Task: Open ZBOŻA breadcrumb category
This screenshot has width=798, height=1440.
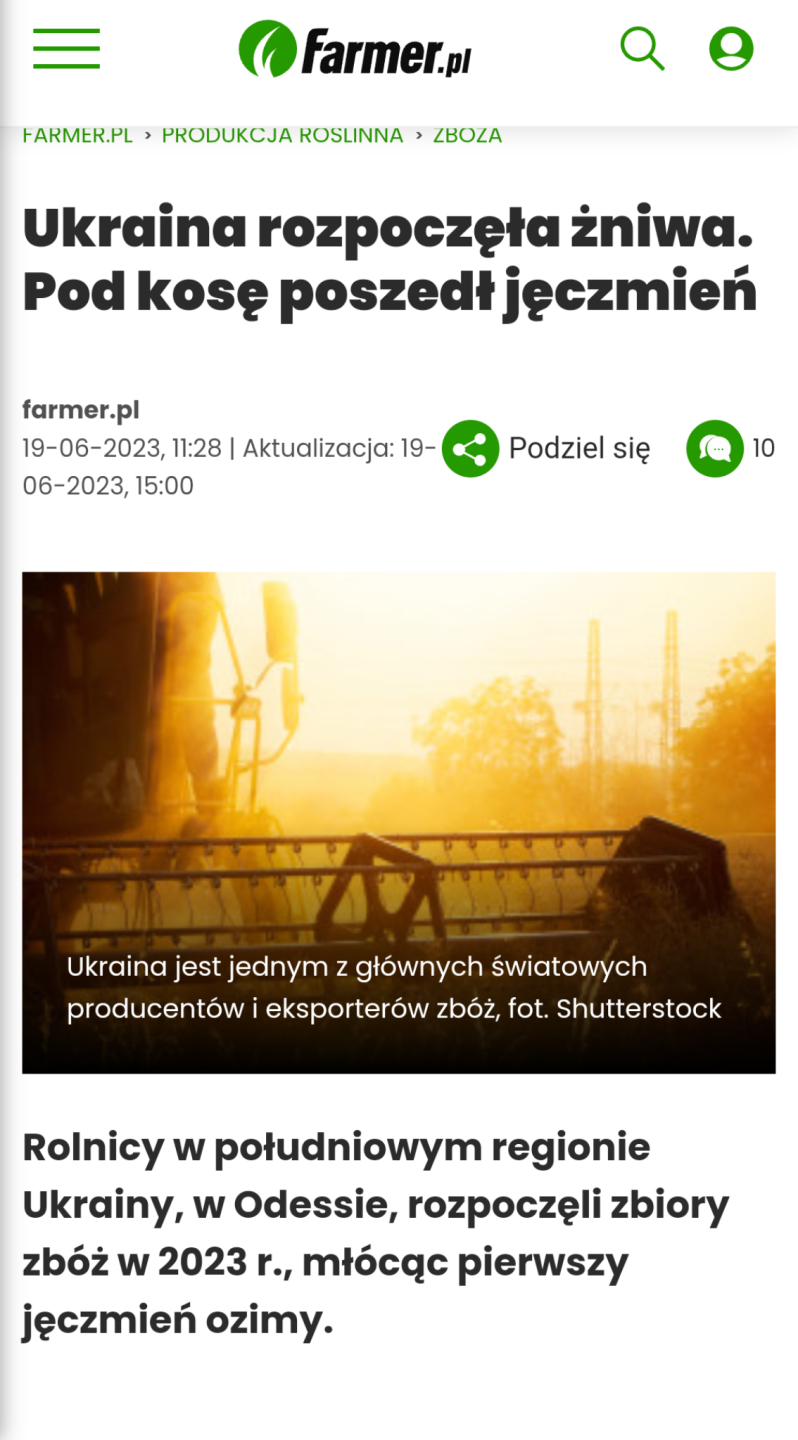Action: click(x=467, y=136)
